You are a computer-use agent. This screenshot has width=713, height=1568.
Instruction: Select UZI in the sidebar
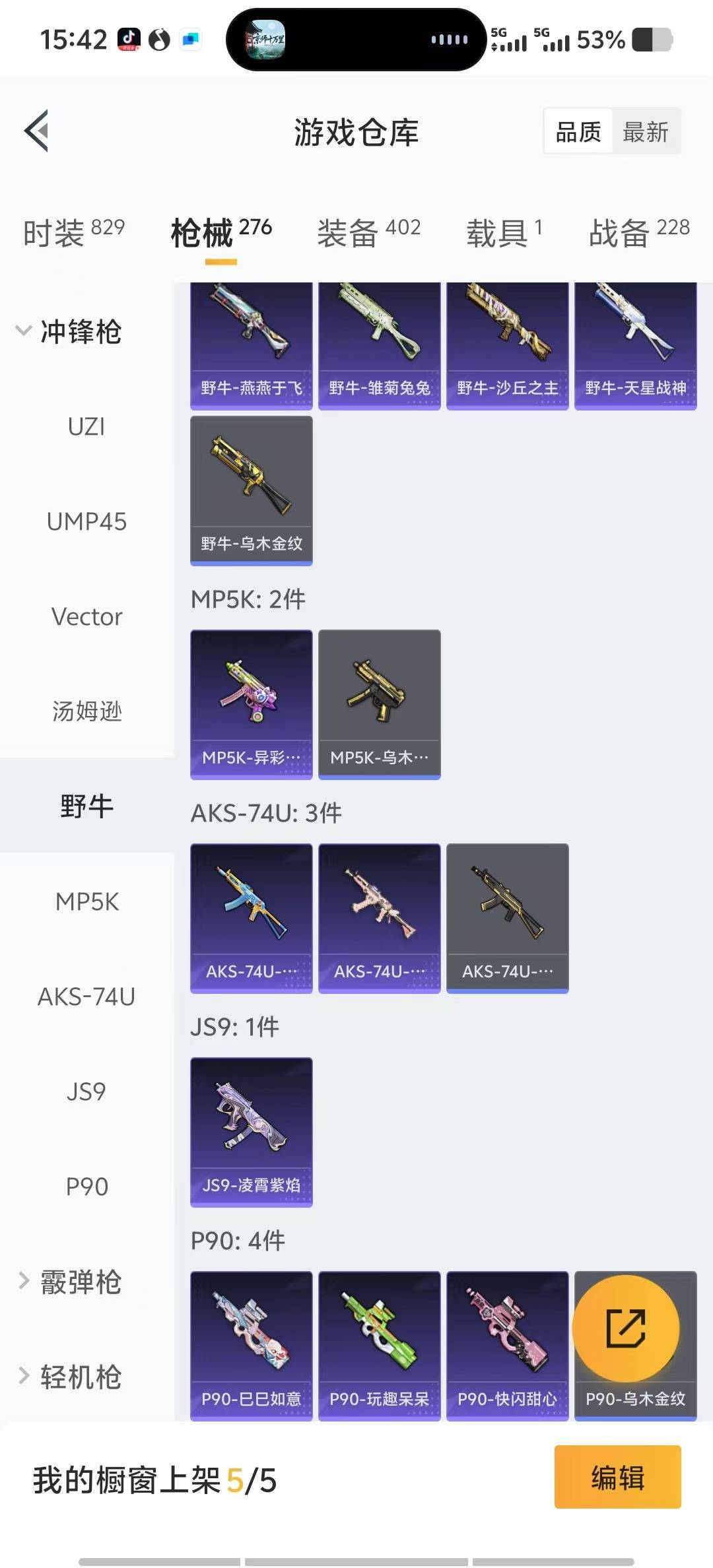pyautogui.click(x=86, y=427)
